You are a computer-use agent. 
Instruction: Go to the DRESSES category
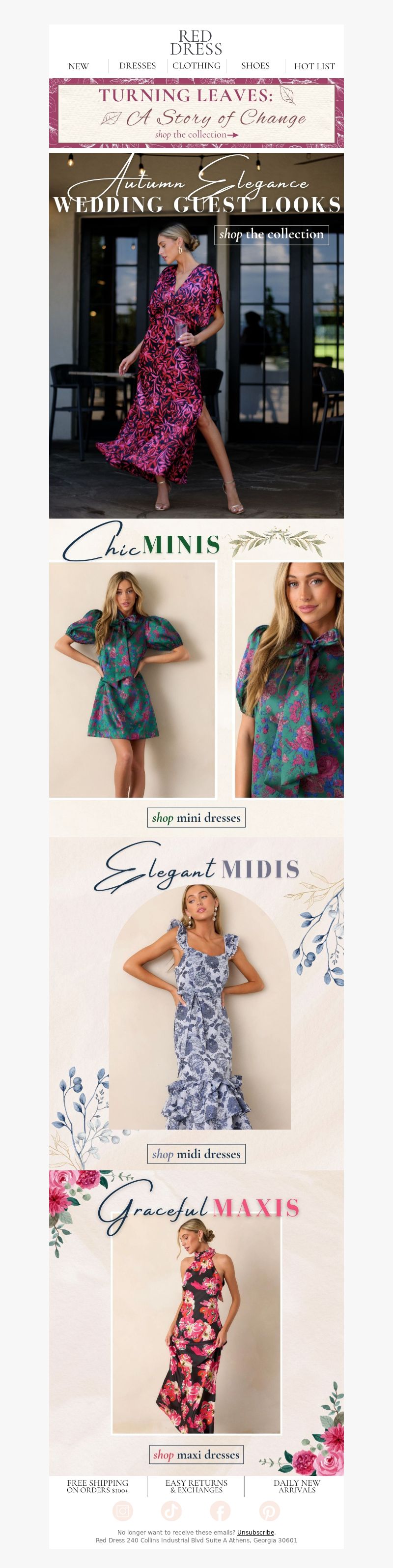click(138, 66)
